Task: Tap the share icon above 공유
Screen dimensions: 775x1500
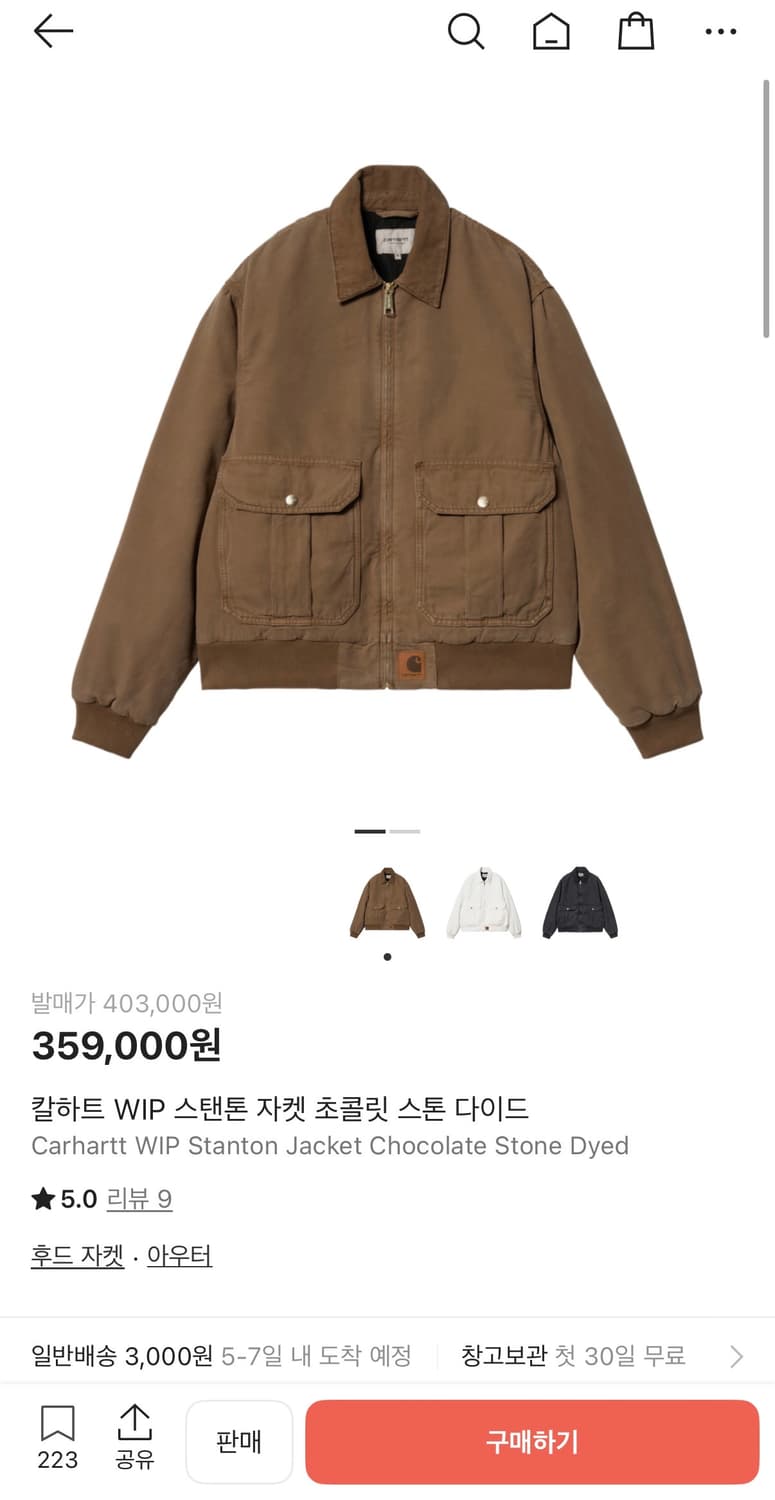Action: click(x=134, y=1425)
